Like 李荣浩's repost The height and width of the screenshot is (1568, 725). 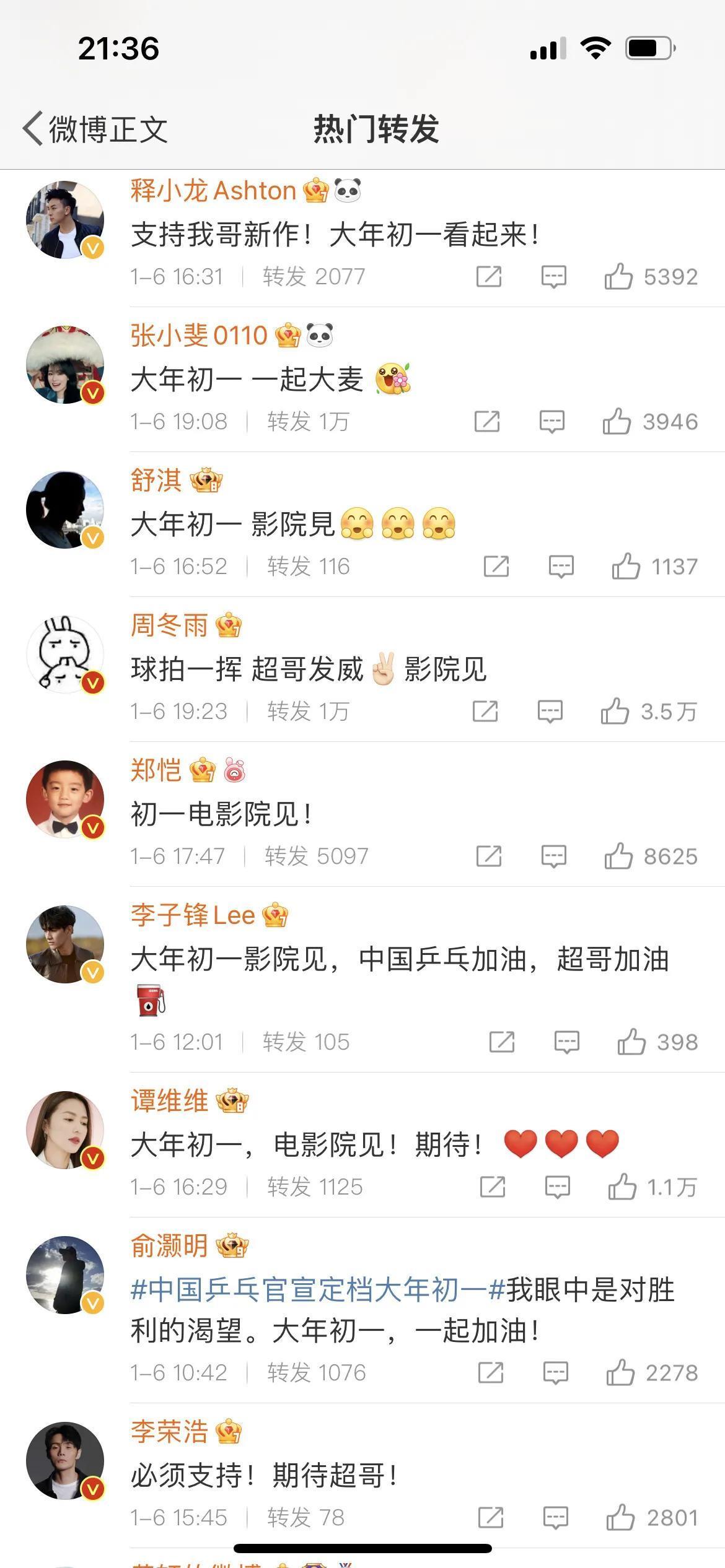(x=620, y=1518)
